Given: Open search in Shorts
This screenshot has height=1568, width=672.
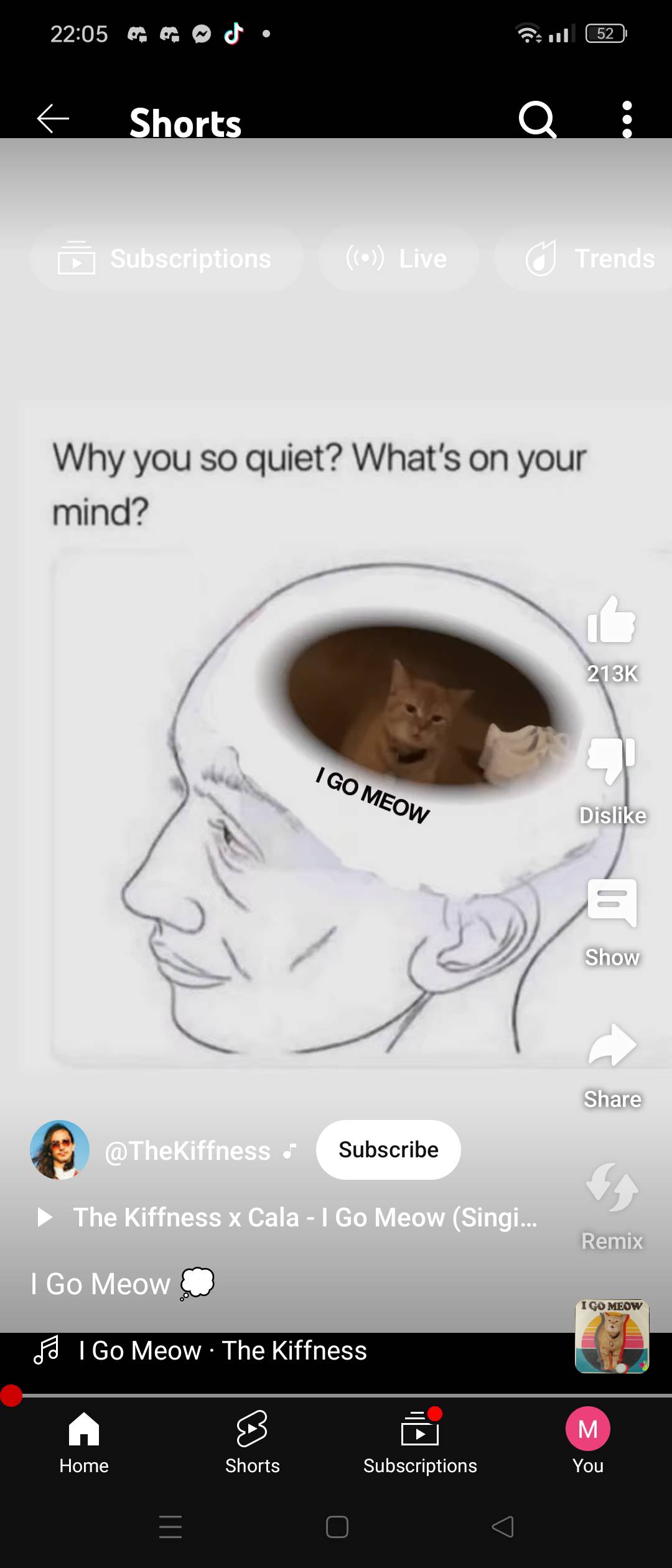Looking at the screenshot, I should (537, 119).
